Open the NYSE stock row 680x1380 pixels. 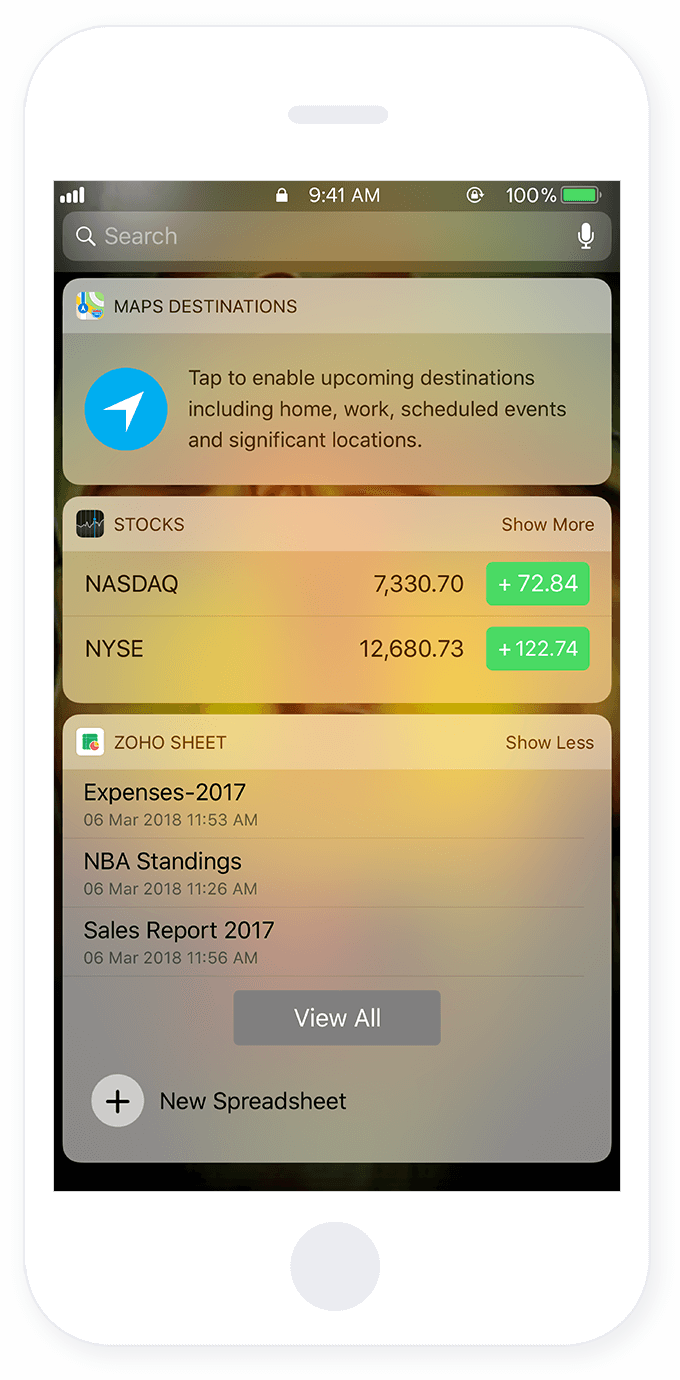[x=270, y=649]
